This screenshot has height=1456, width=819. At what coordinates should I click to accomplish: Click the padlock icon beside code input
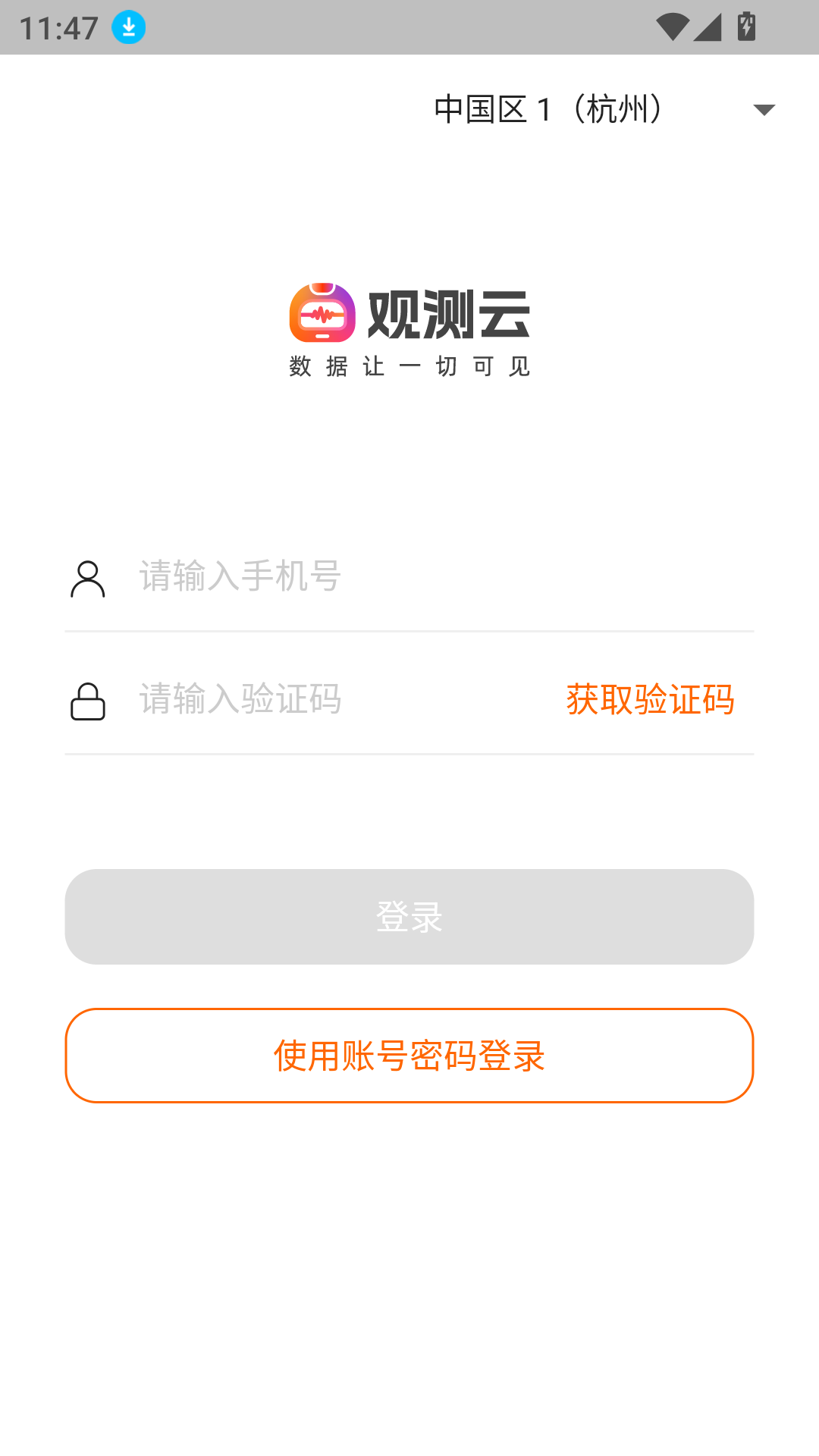click(x=87, y=701)
